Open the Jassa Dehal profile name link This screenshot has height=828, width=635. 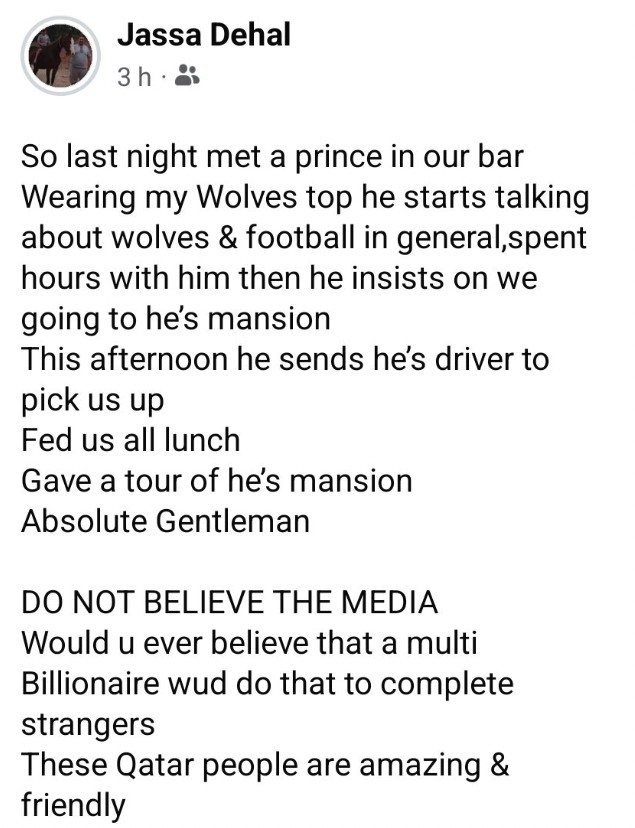click(203, 35)
